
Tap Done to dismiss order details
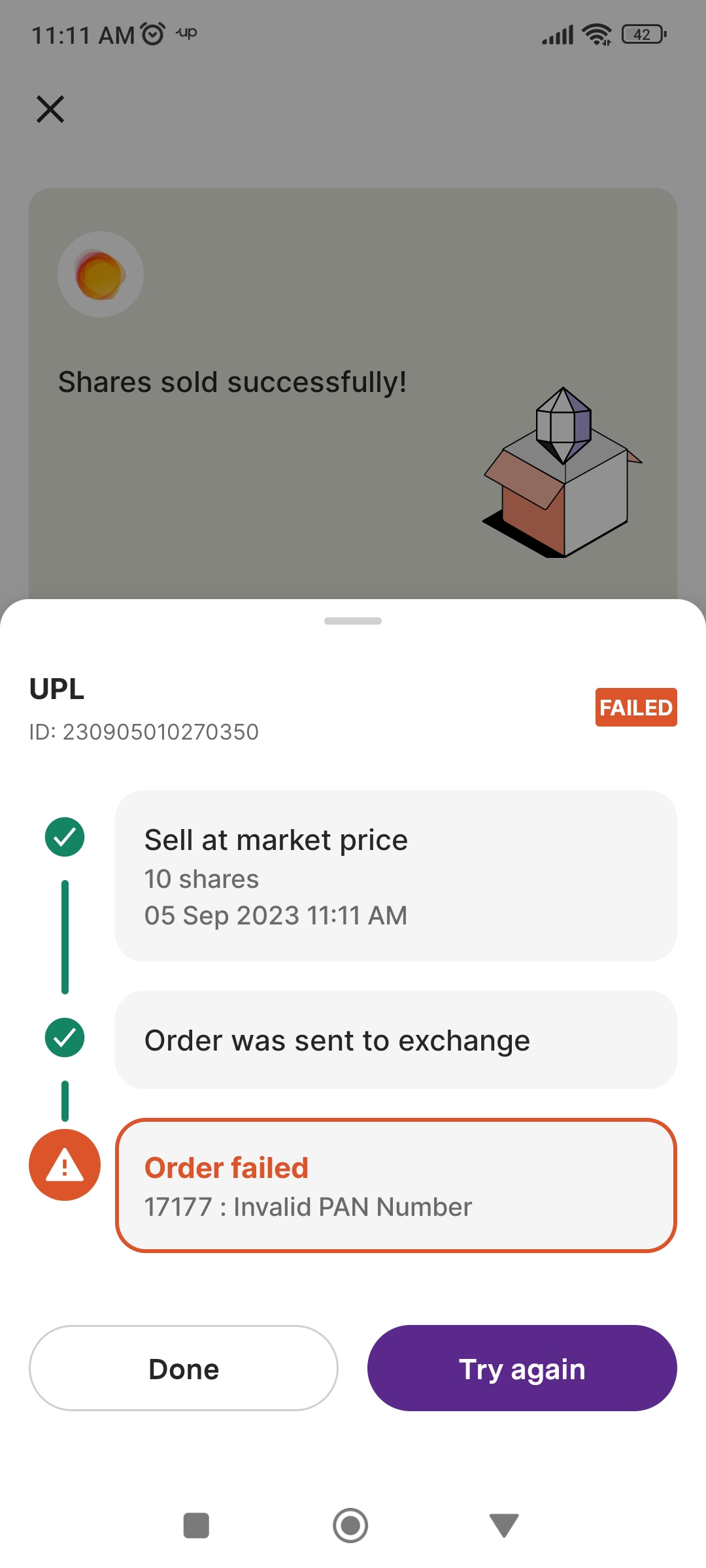tap(184, 1369)
